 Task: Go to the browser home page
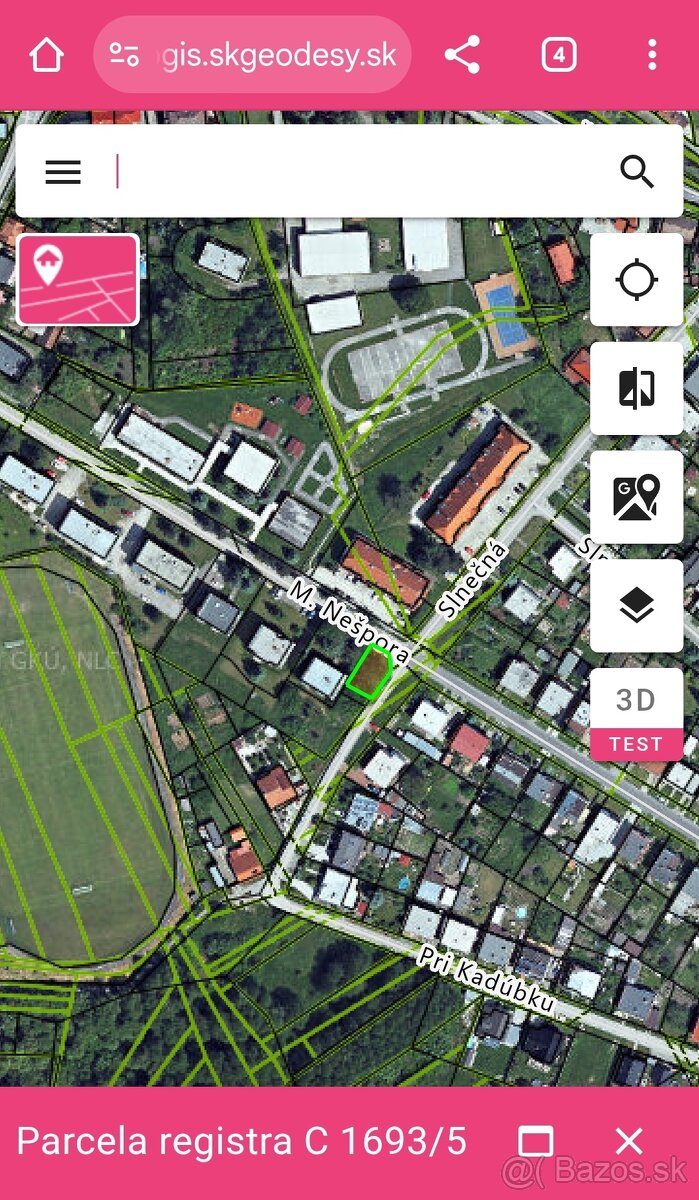click(46, 55)
